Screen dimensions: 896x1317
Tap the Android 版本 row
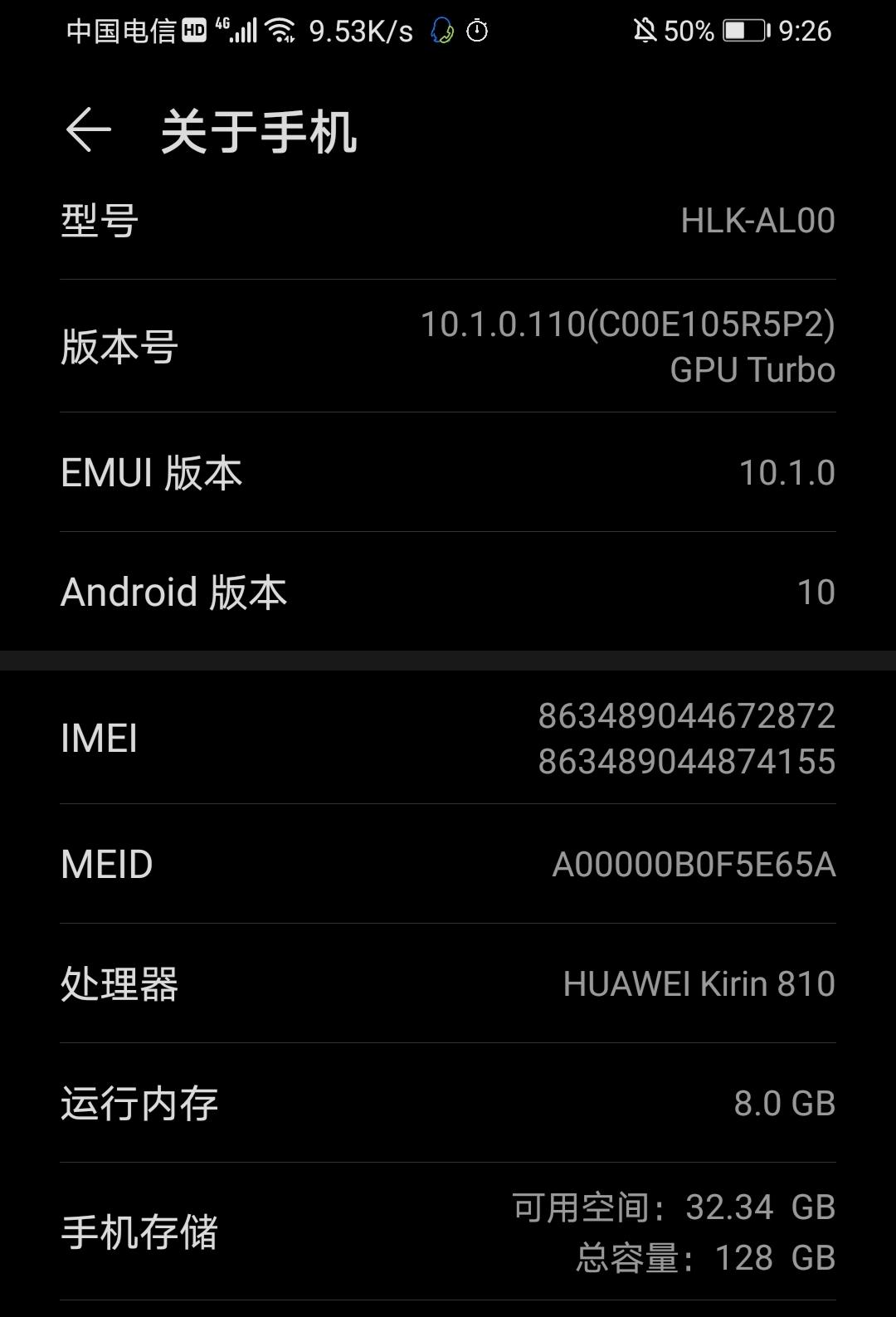tap(448, 592)
